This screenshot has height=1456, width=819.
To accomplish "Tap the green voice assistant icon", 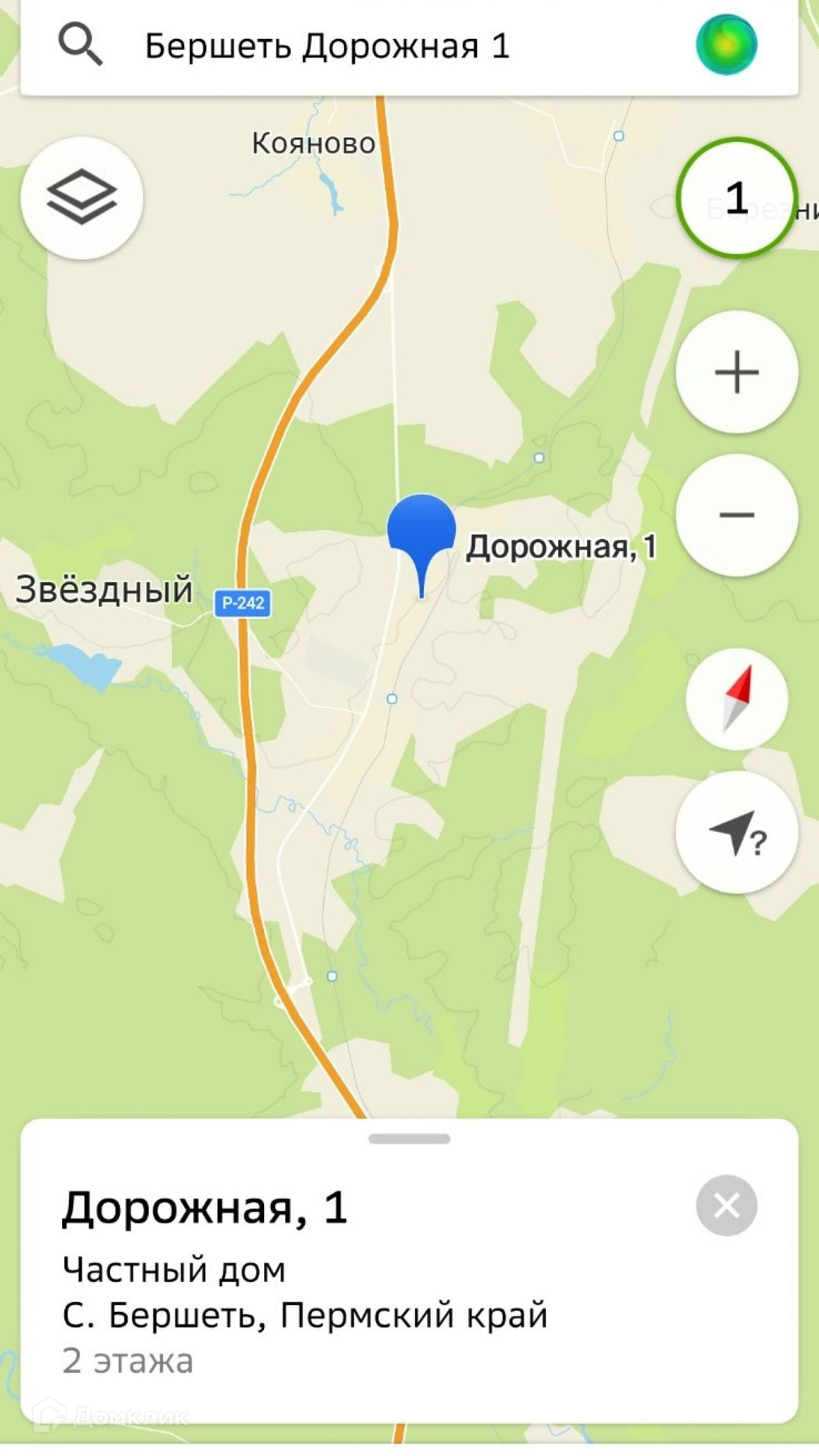I will (726, 45).
